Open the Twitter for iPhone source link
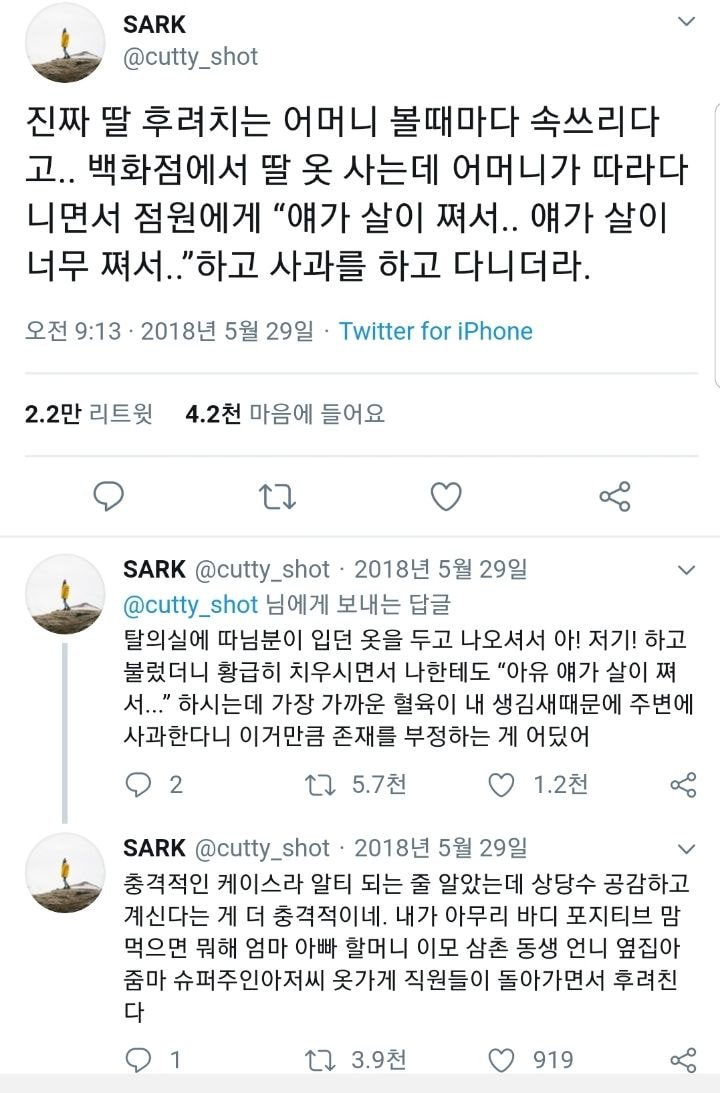720x1093 pixels. 435,331
